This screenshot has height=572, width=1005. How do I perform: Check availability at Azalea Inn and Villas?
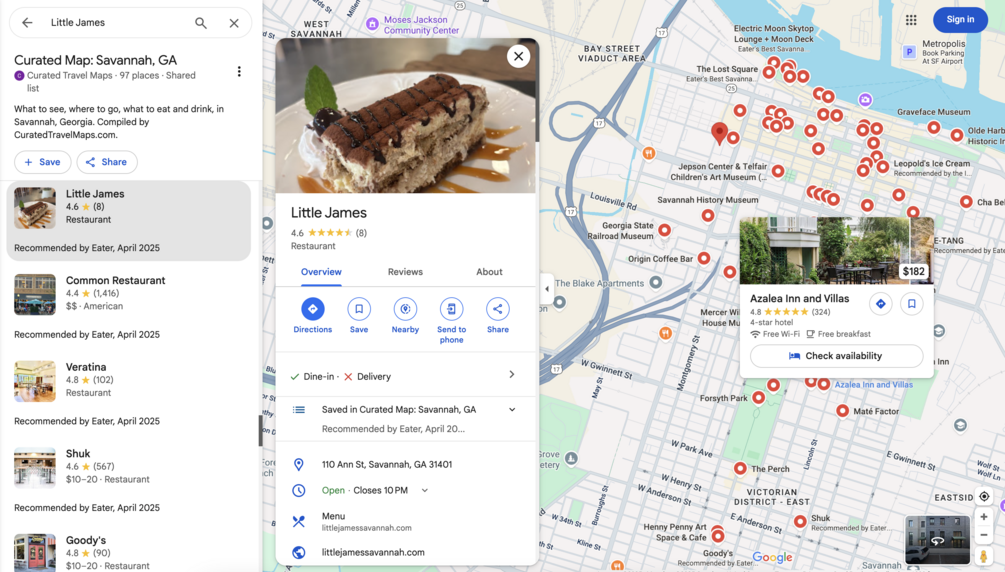[836, 356]
